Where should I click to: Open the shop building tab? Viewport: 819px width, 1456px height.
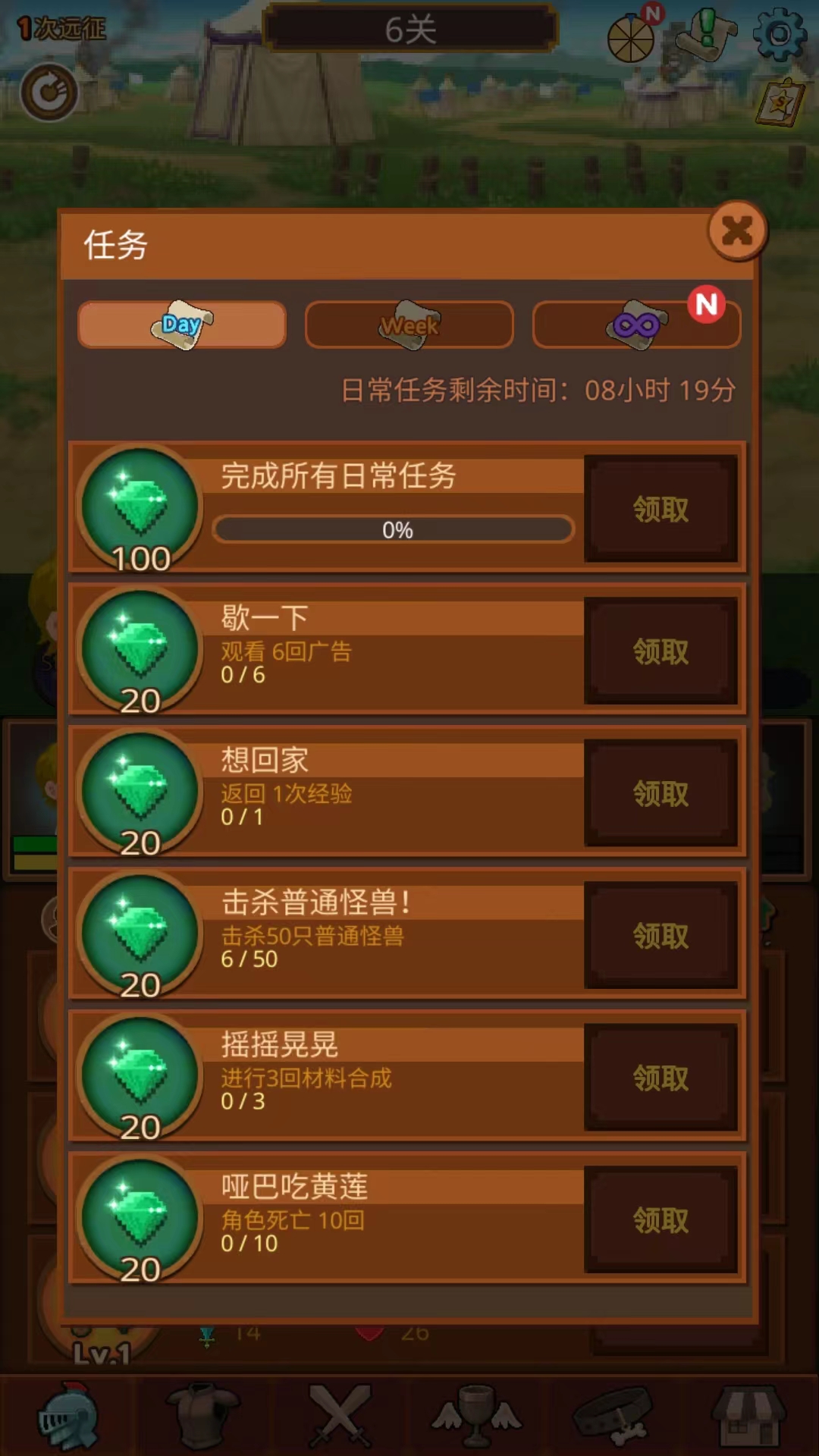749,1417
